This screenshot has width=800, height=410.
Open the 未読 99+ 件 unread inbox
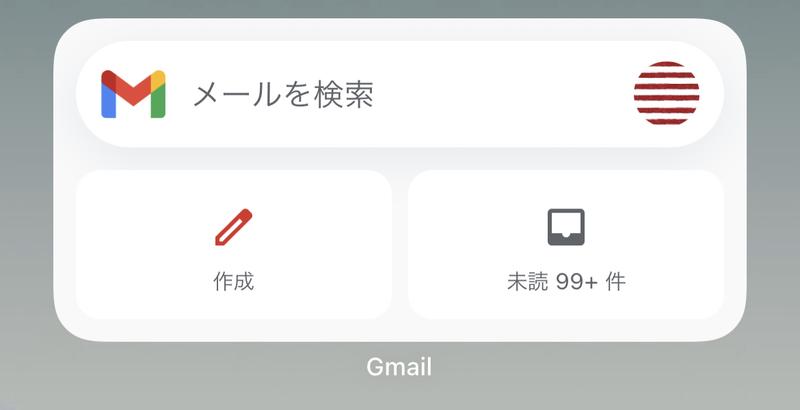point(566,245)
